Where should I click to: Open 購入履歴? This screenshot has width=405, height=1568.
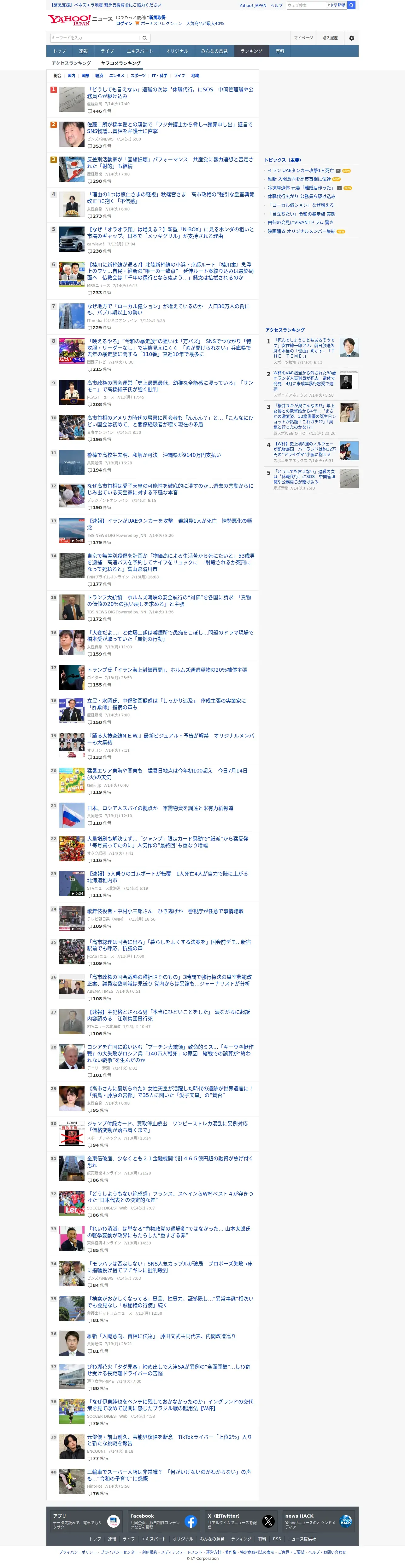coord(330,38)
